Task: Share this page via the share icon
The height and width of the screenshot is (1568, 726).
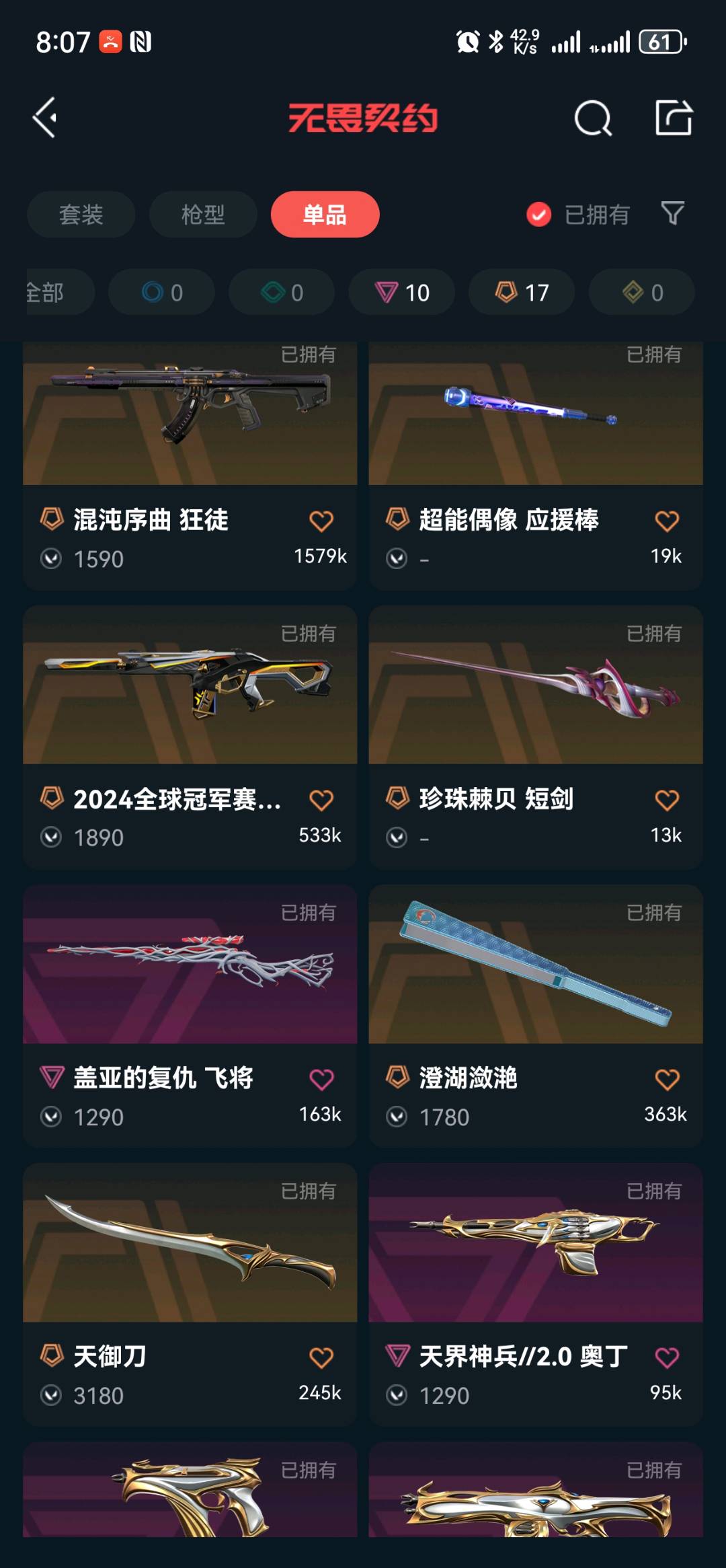Action: [673, 118]
